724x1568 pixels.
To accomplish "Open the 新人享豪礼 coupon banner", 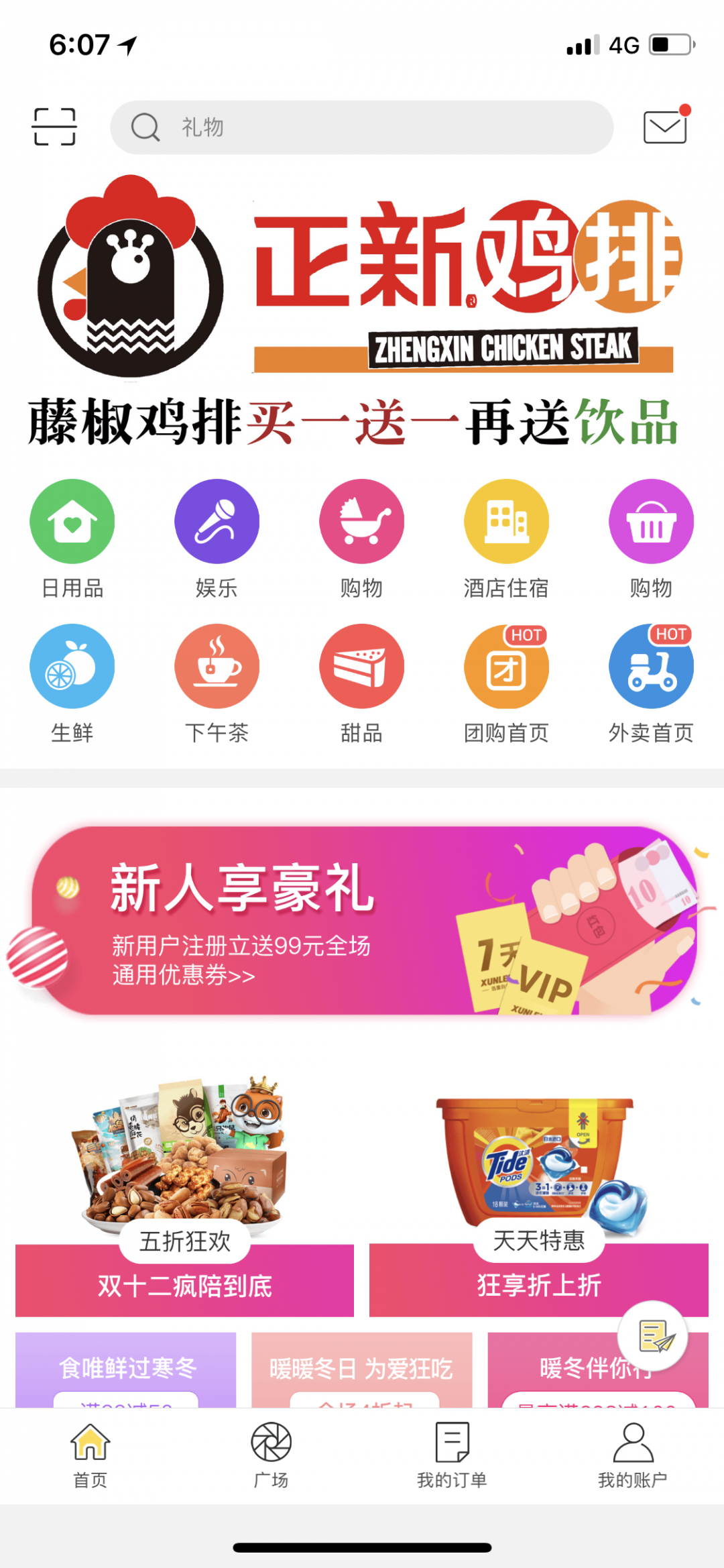I will point(362,920).
